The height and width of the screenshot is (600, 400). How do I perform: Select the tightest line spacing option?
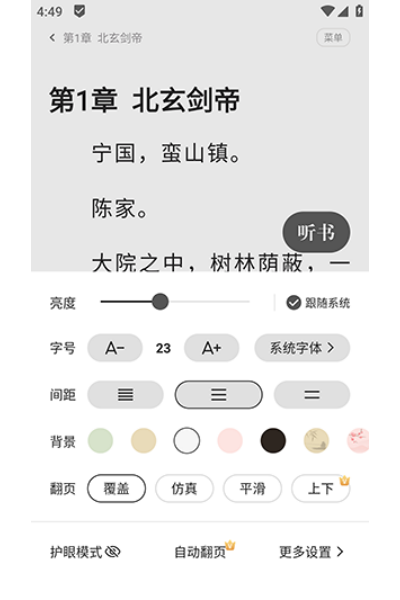126,395
